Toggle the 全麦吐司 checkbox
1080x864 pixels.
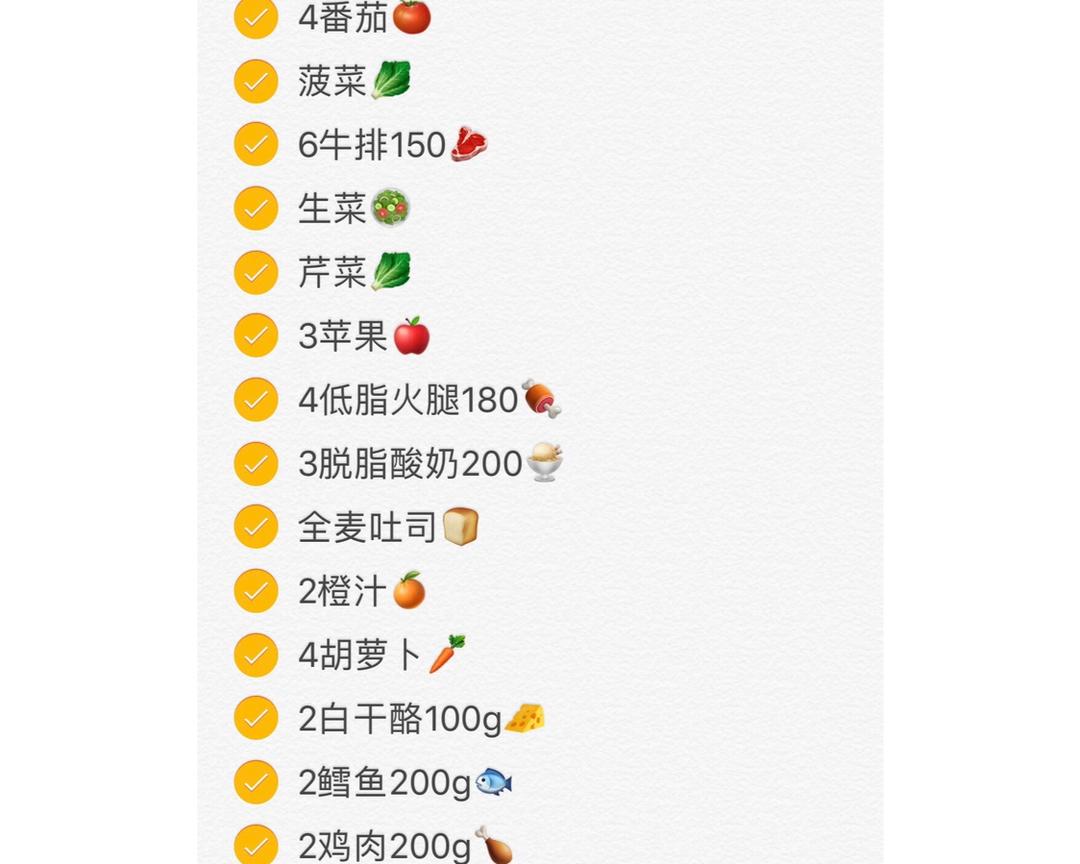pyautogui.click(x=256, y=527)
